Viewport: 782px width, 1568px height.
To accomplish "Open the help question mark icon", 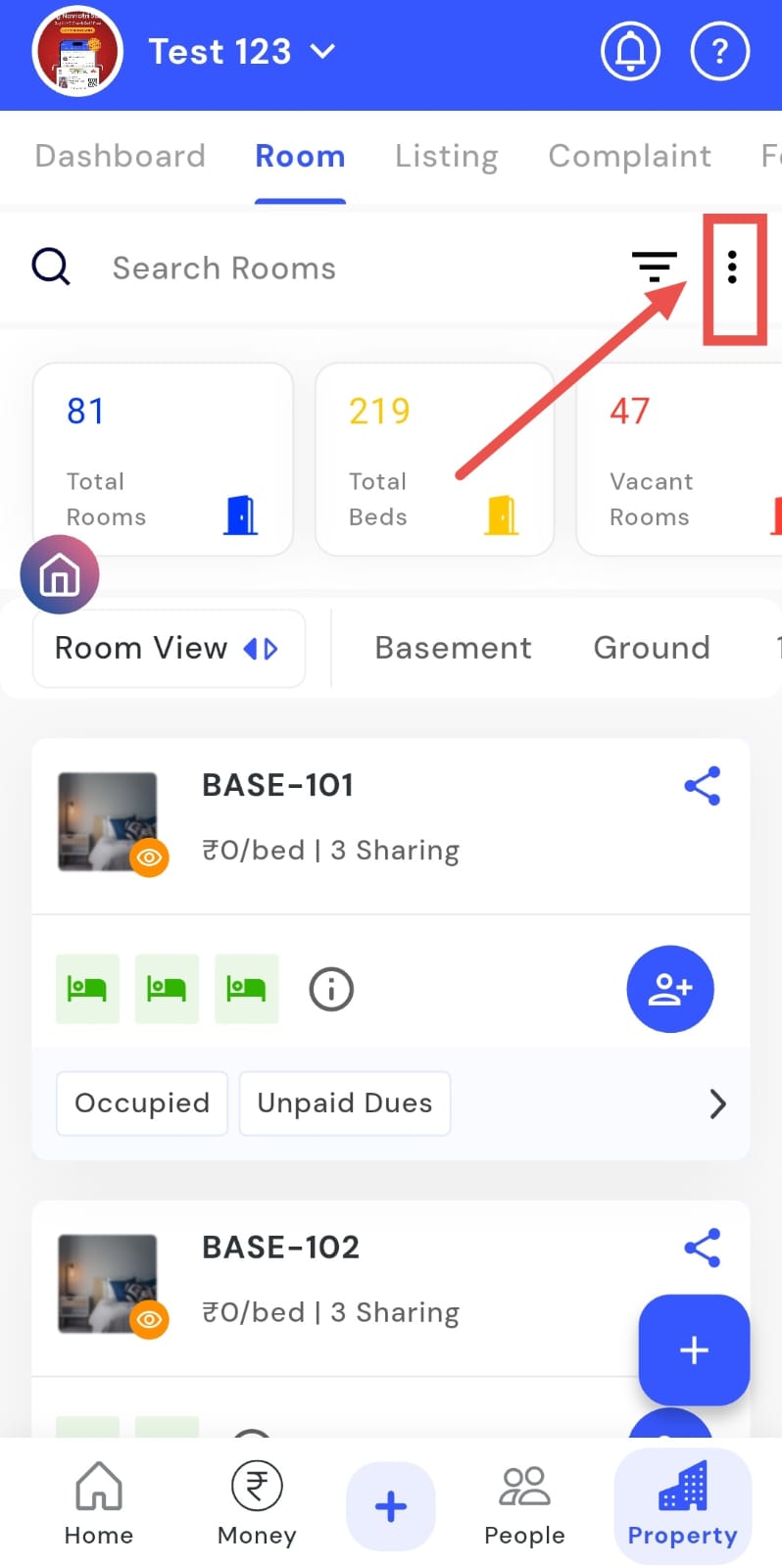I will coord(720,51).
